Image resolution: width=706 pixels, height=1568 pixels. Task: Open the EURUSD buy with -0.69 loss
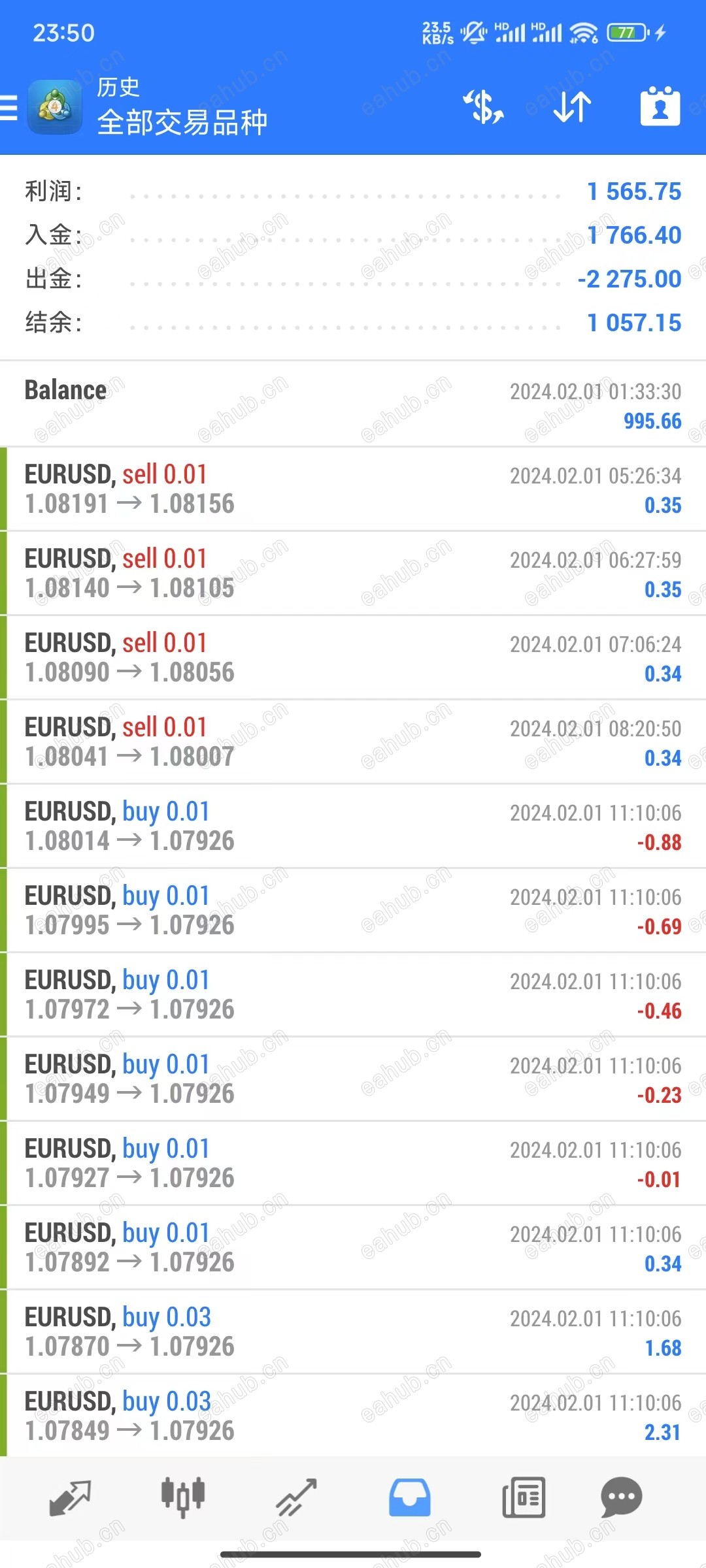coord(353,911)
